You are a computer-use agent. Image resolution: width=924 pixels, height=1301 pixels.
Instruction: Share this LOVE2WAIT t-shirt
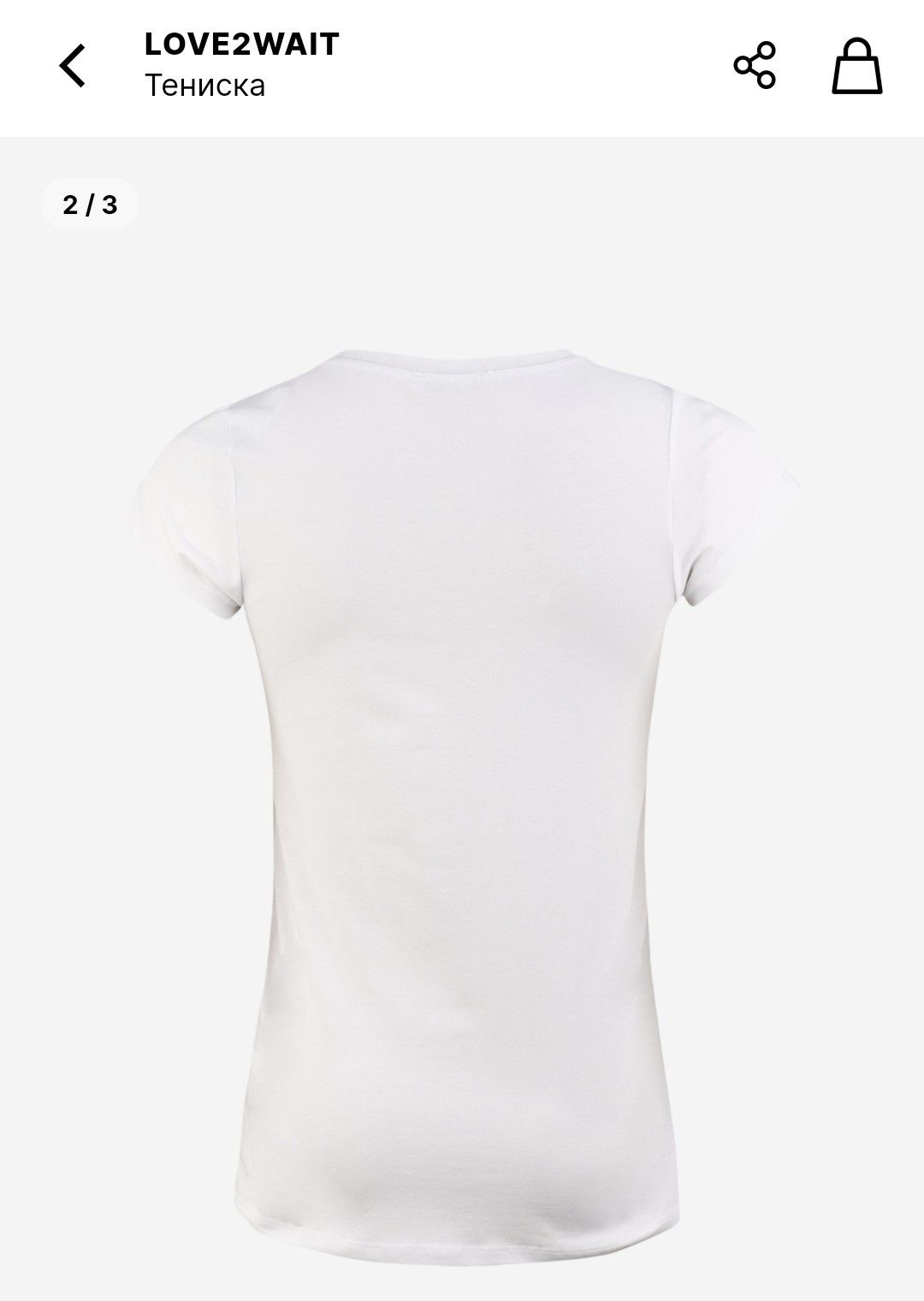(755, 66)
